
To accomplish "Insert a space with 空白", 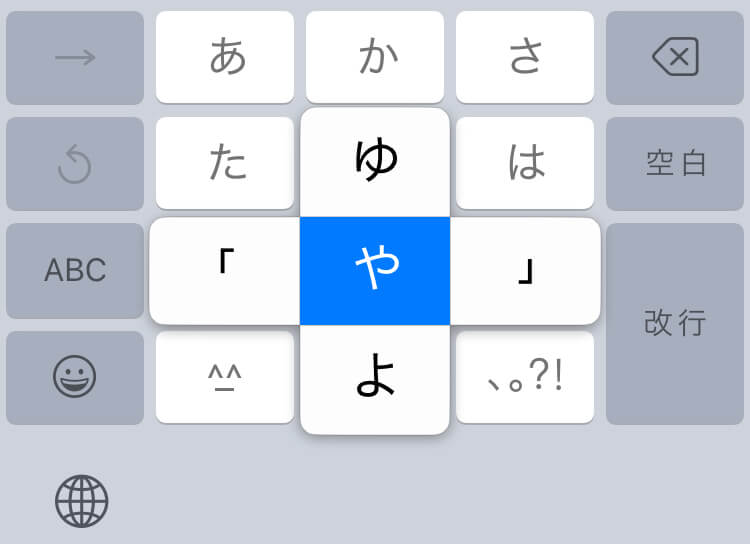I will 675,163.
